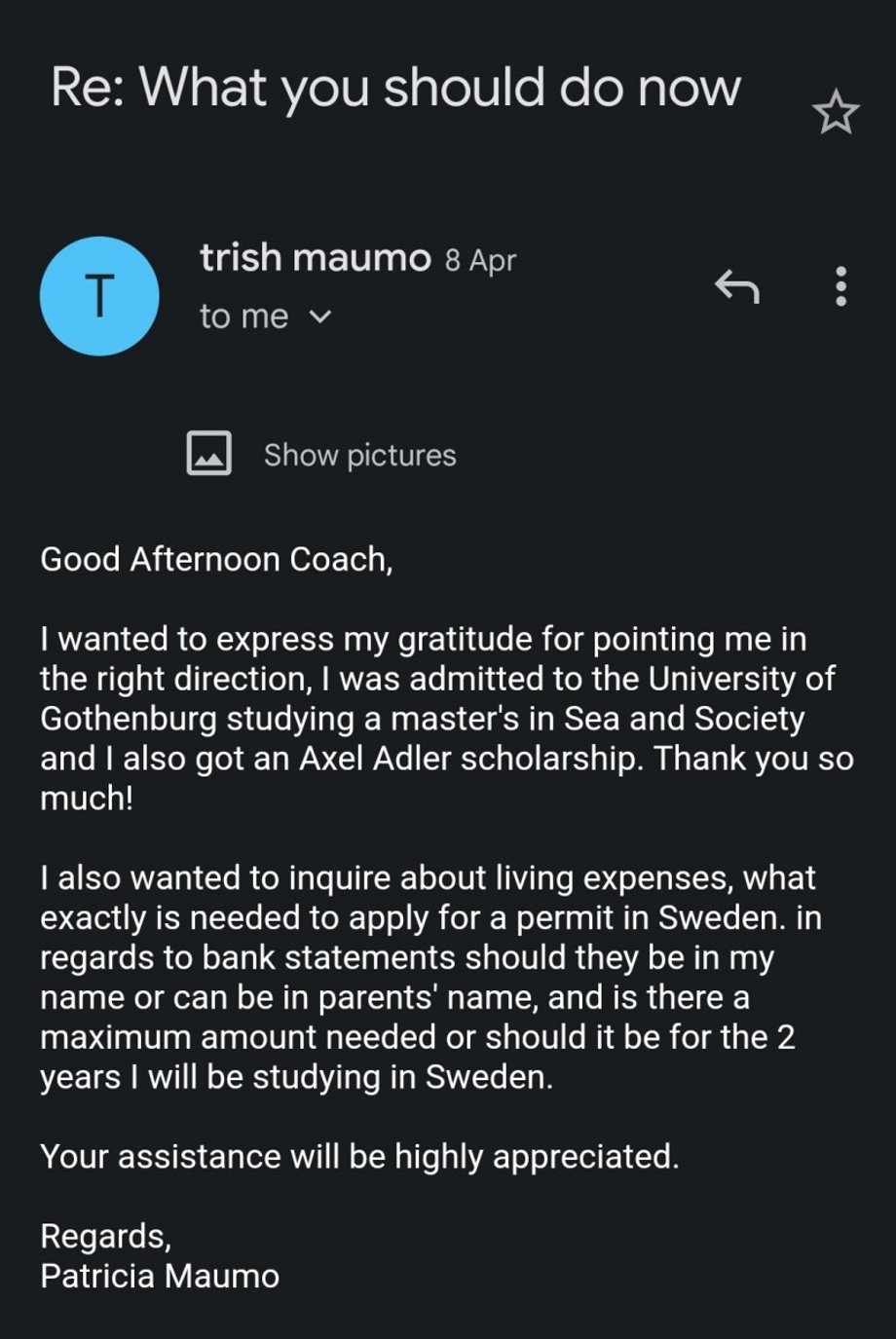The height and width of the screenshot is (1339, 896).
Task: Open trish maumo's sender avatar
Action: (x=99, y=295)
